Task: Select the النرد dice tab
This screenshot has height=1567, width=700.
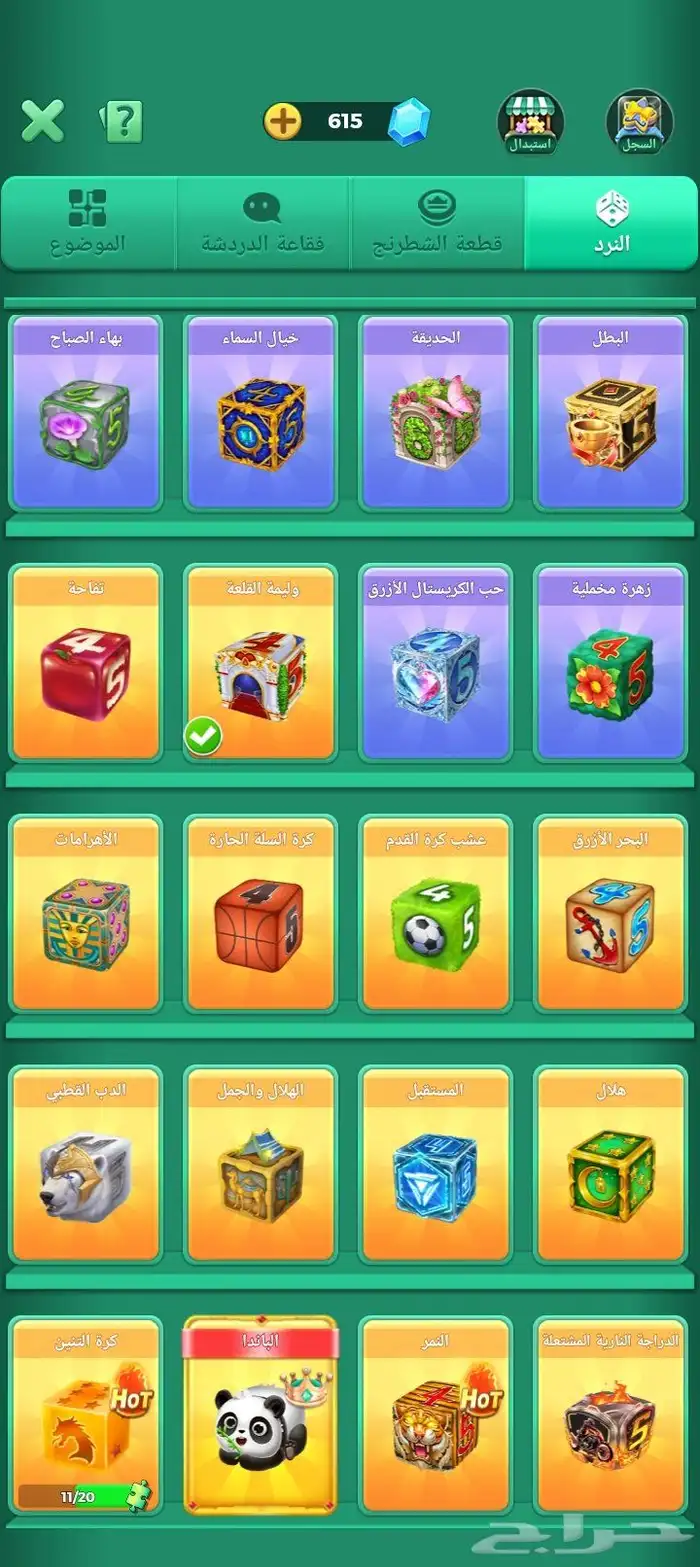Action: pyautogui.click(x=611, y=223)
